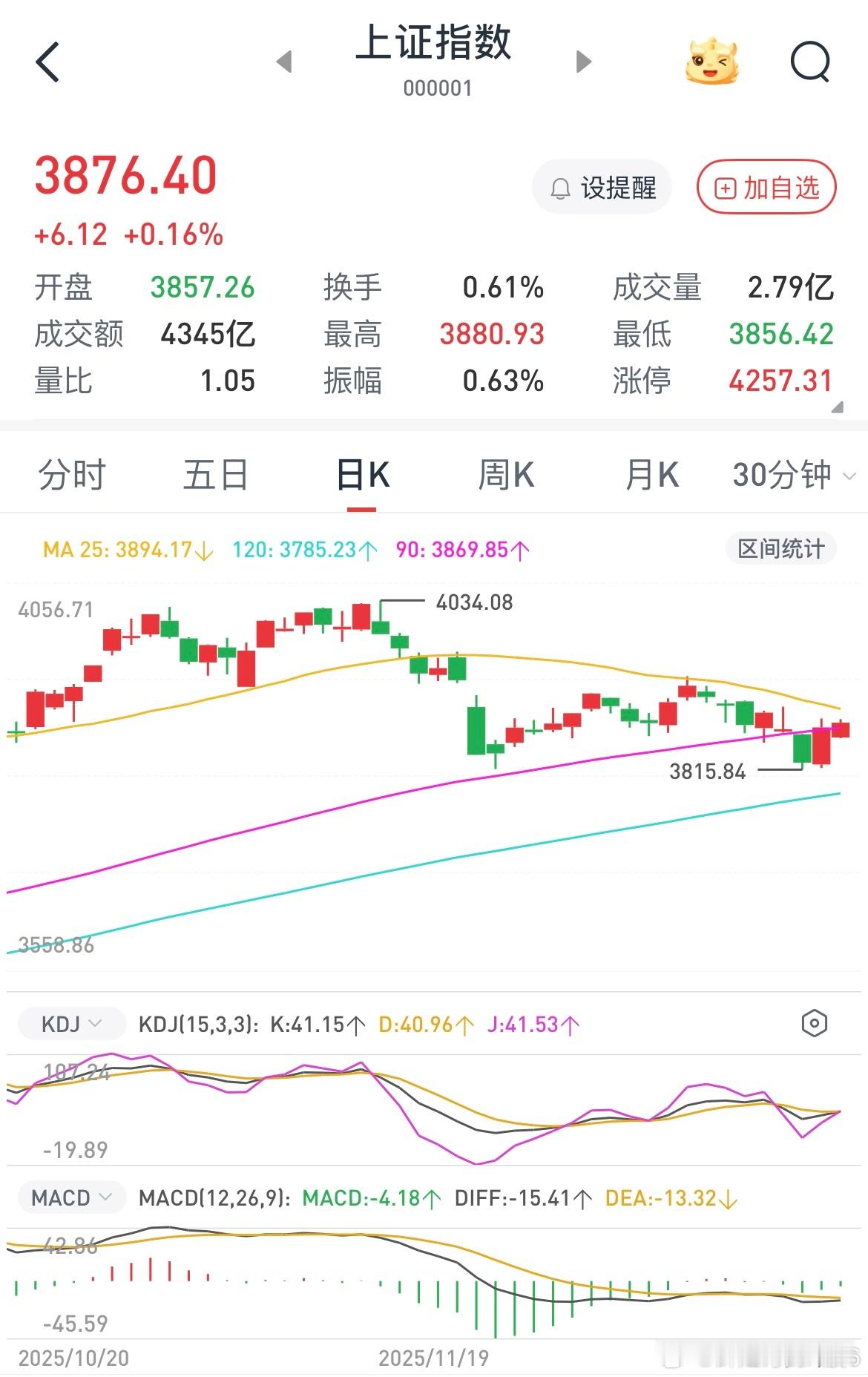Screen dimensions: 868x1377
Task: Switch to next index with right arrow
Action: pos(583,62)
